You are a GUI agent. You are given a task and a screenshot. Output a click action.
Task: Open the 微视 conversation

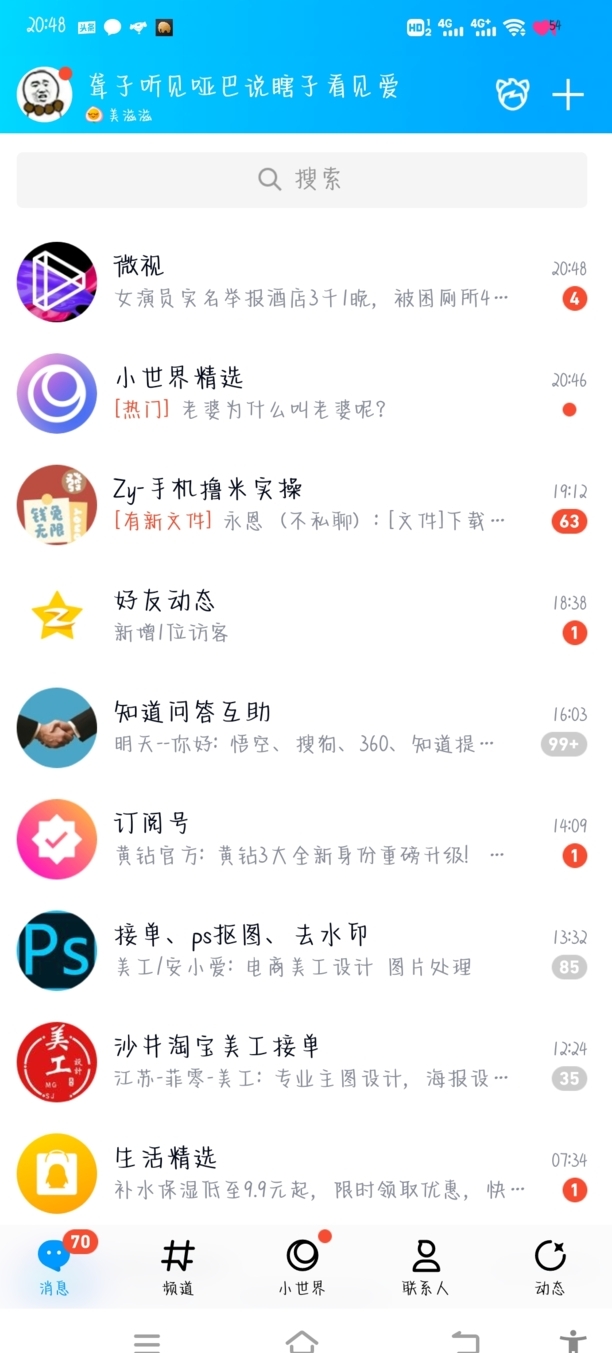[306, 282]
